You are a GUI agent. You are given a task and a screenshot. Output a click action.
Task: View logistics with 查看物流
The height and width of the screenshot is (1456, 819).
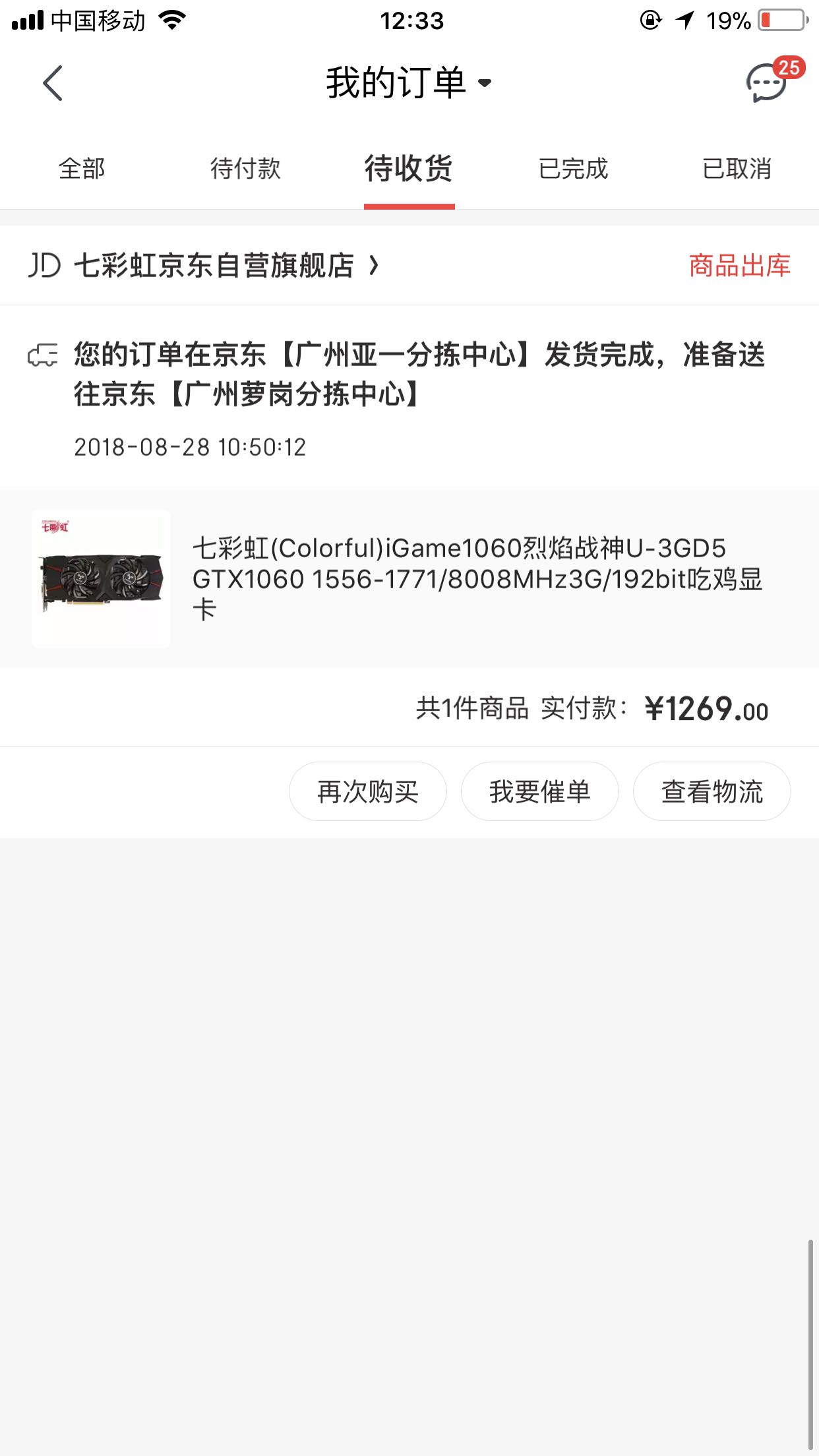[712, 791]
